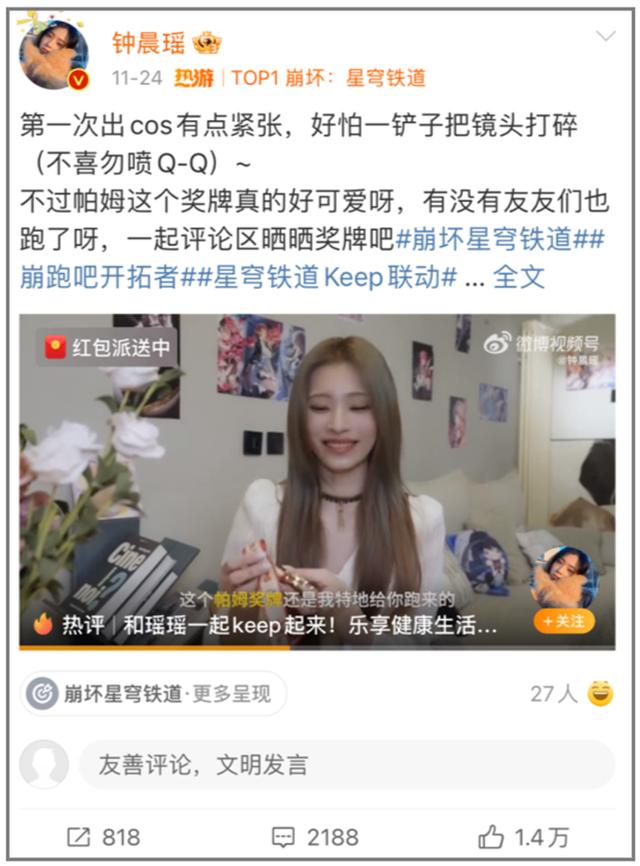Like this post (1.4万)
This screenshot has height=866, width=640.
[x=524, y=837]
